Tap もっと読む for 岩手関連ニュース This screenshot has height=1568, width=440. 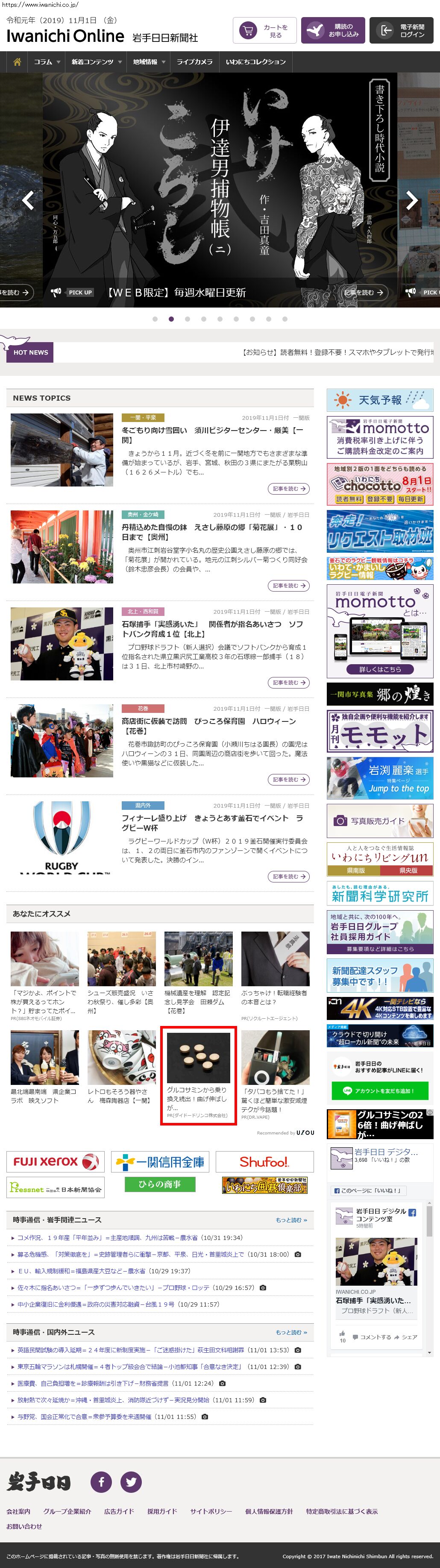(x=291, y=1220)
